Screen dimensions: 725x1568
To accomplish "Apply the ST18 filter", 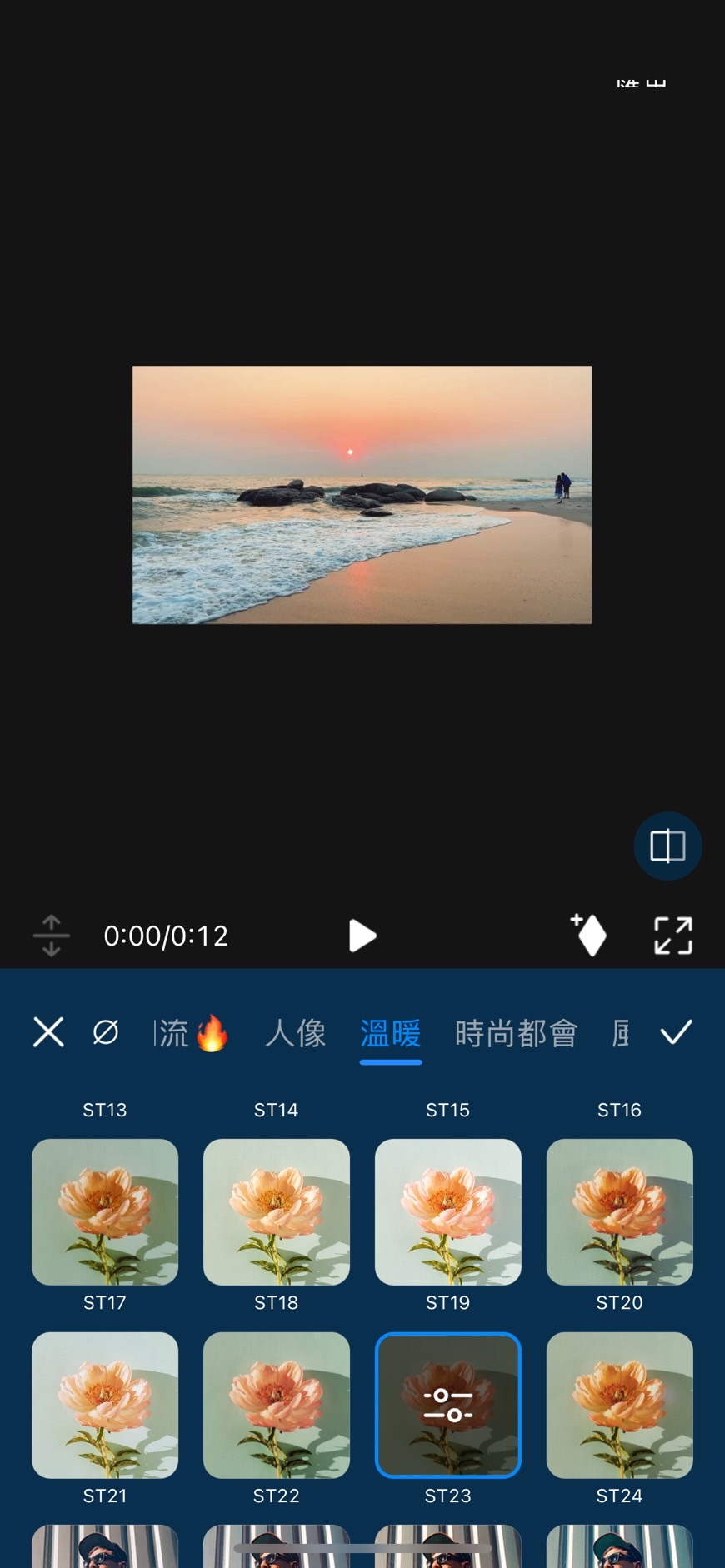I will 277,1212.
